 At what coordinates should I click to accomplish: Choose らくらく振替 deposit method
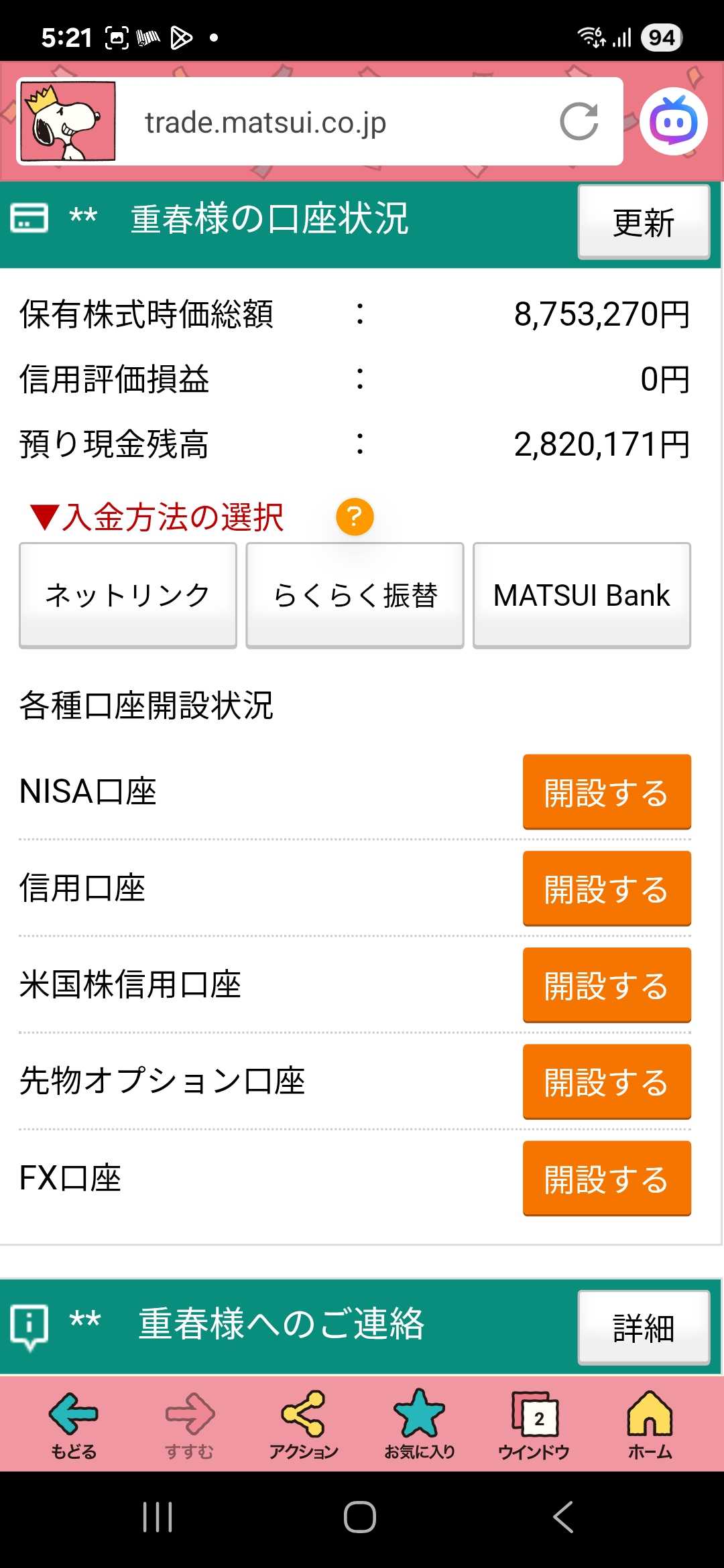point(355,595)
